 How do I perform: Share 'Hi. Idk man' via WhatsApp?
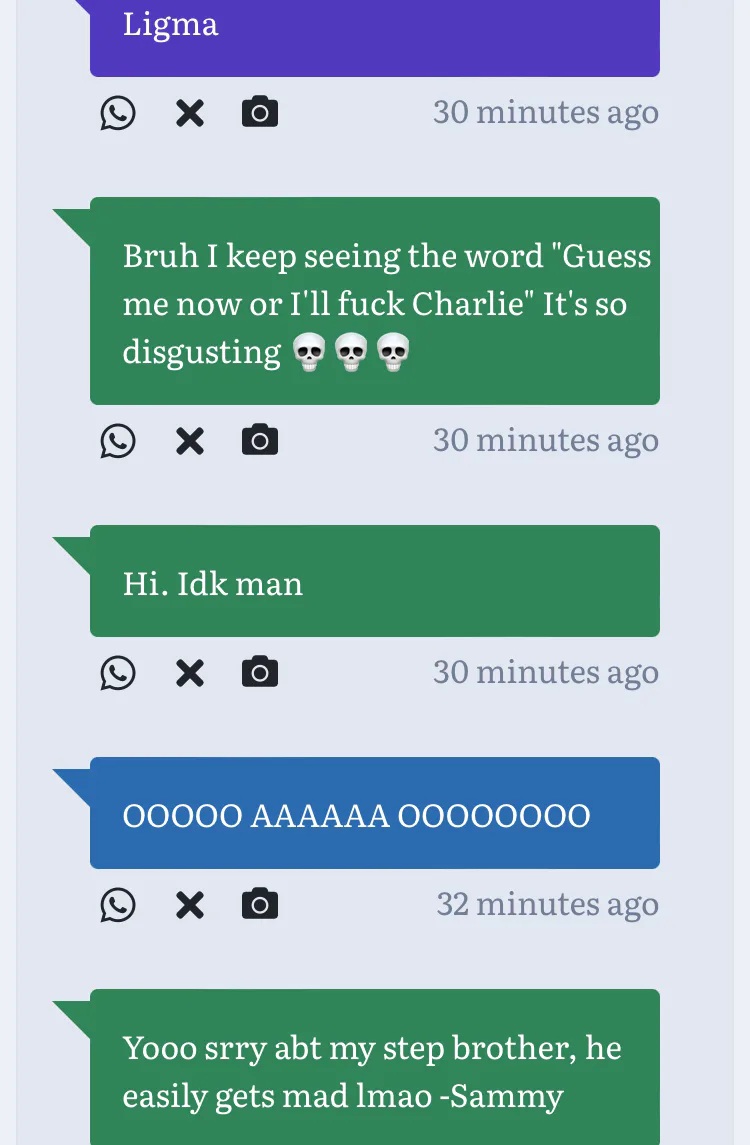pyautogui.click(x=118, y=673)
